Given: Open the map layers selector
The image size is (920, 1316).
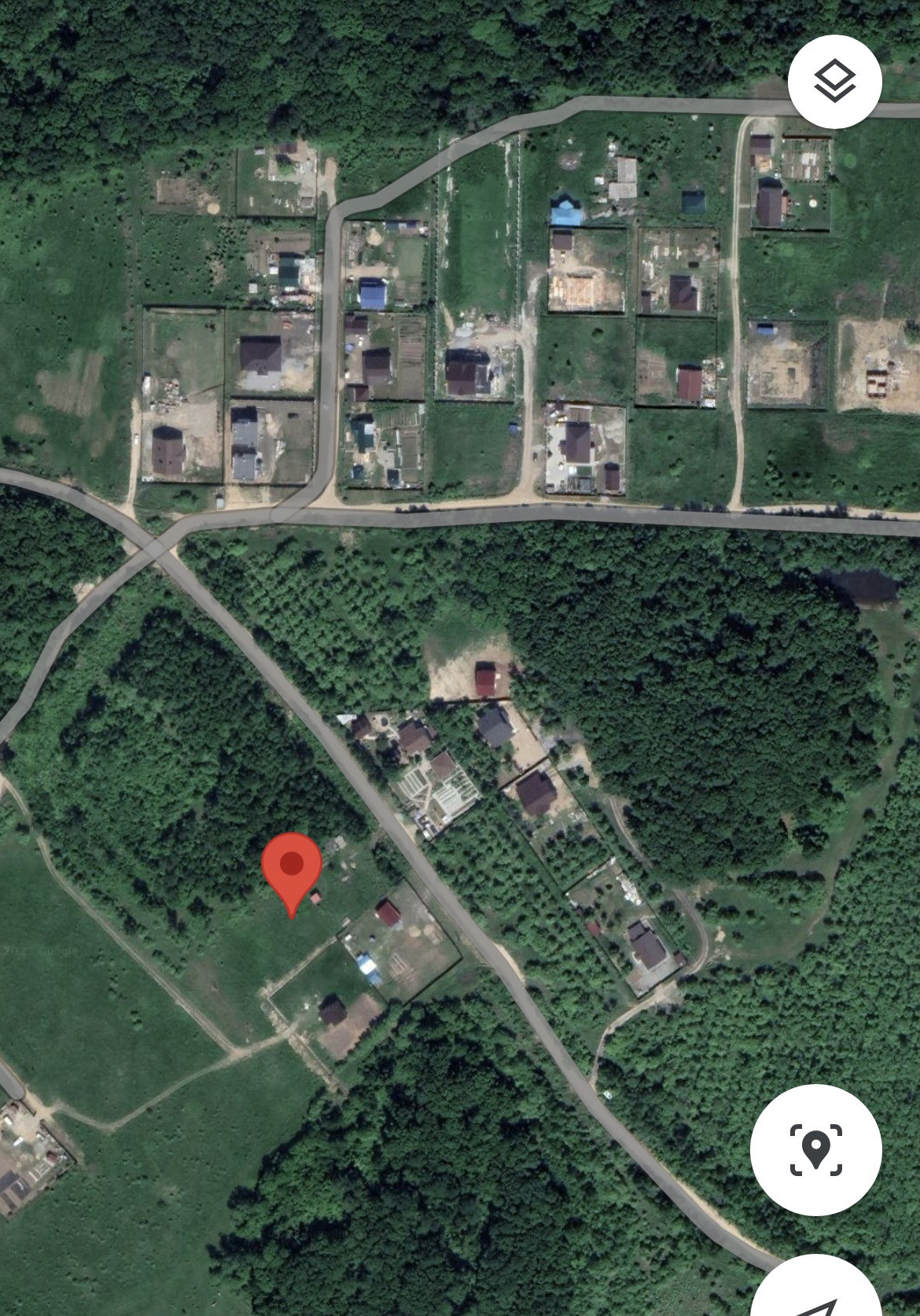Looking at the screenshot, I should (834, 81).
